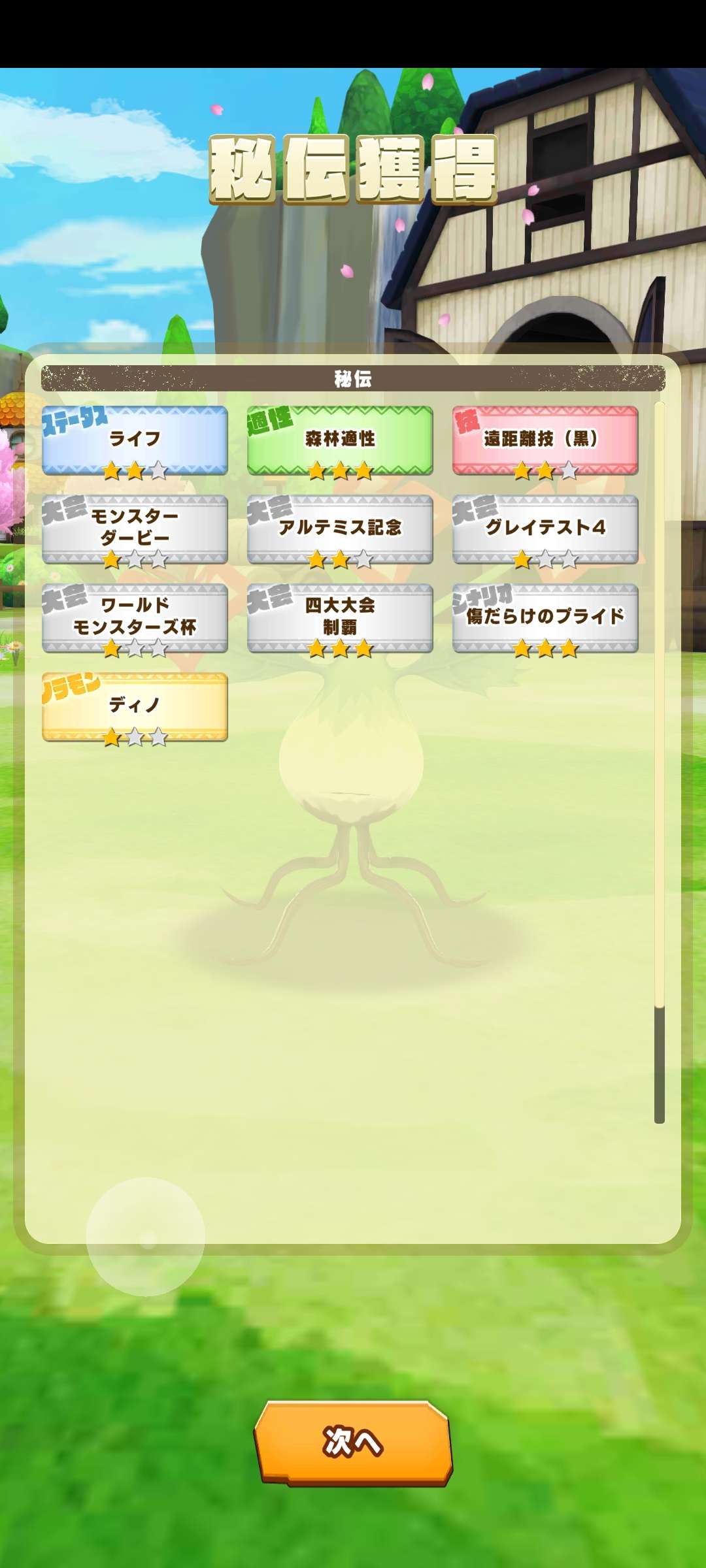
Task: Tap the モンスターダービー tournament card
Action: pos(135,529)
